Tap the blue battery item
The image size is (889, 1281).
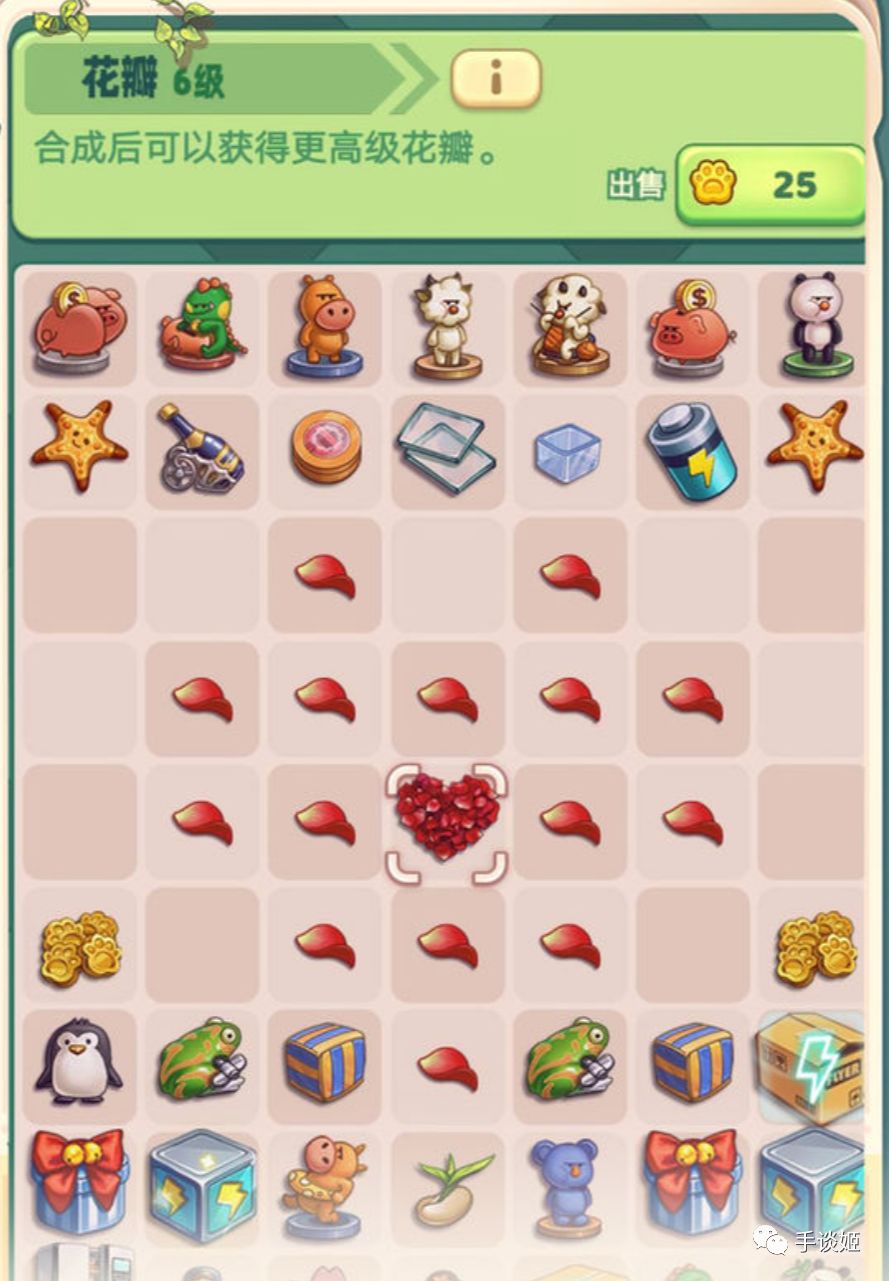click(690, 449)
